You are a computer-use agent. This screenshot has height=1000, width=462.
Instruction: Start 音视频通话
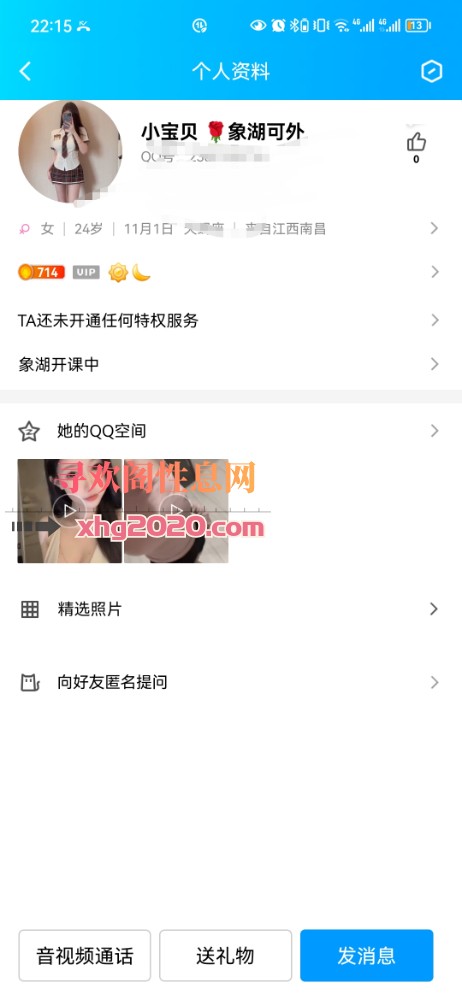coord(85,955)
